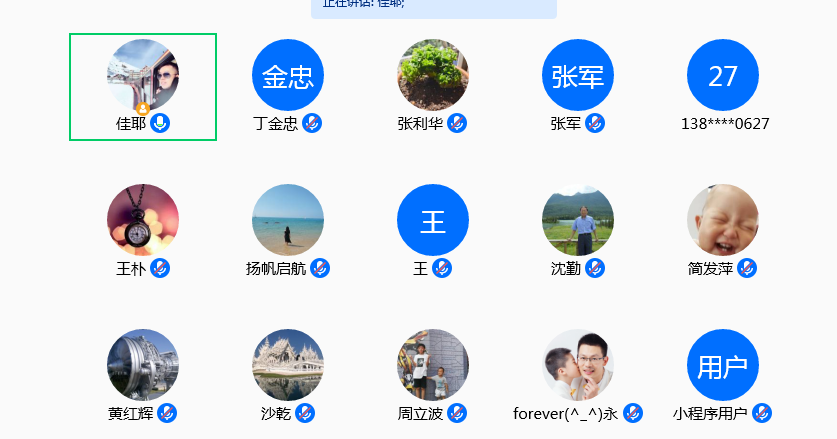
Task: Tap 王朴's avatar
Action: click(x=143, y=220)
